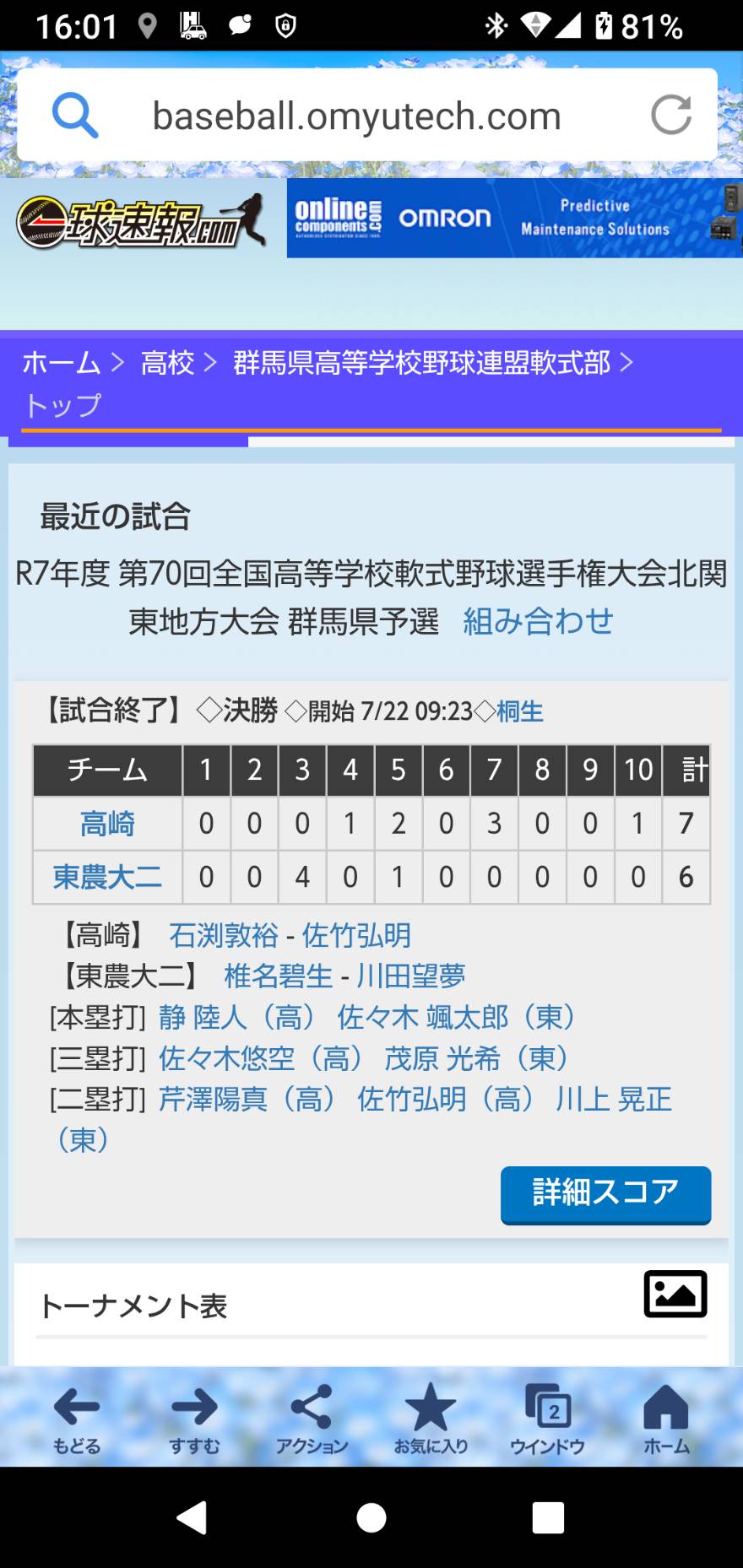This screenshot has width=743, height=1568.
Task: Open the tournament bracket image icon
Action: [x=675, y=1294]
